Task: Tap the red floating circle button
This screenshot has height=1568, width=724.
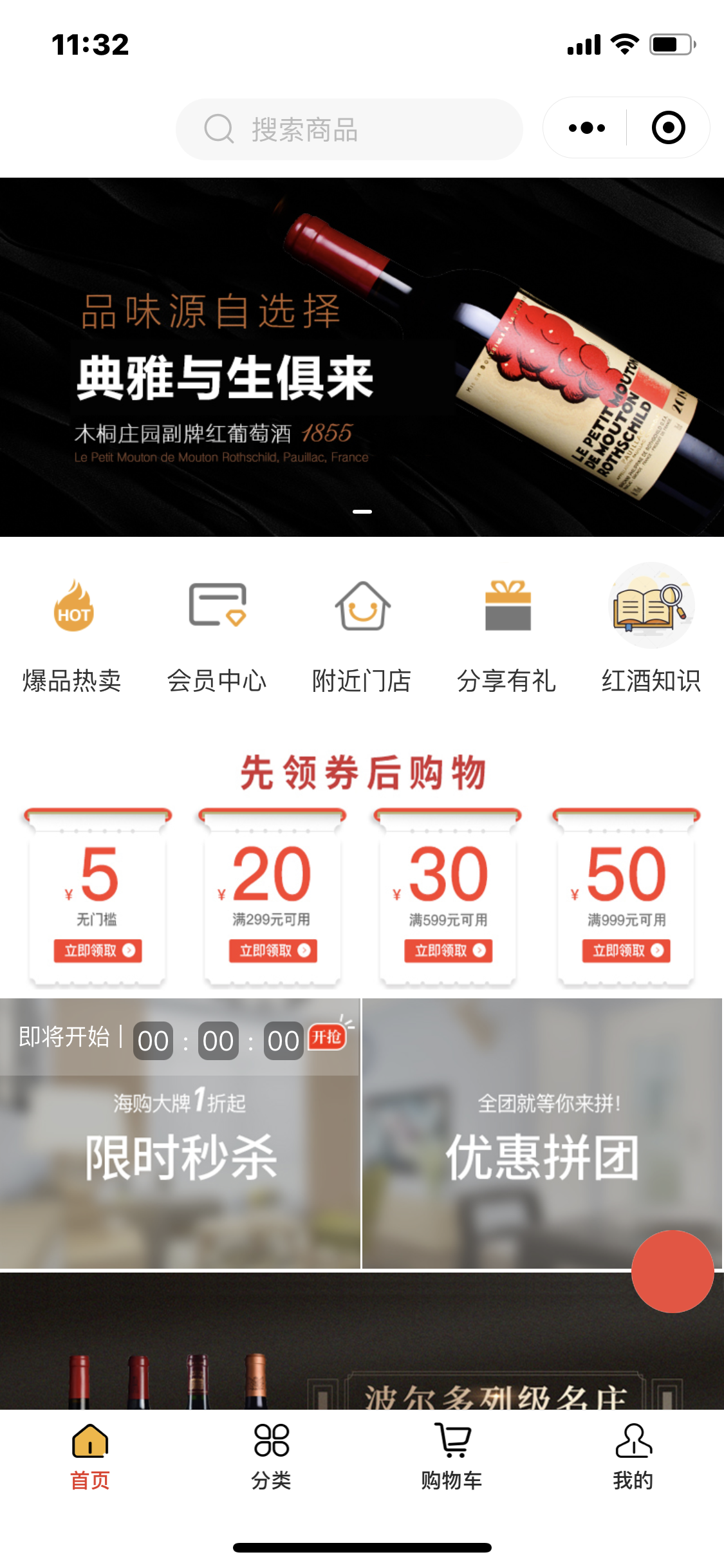Action: click(x=673, y=1271)
